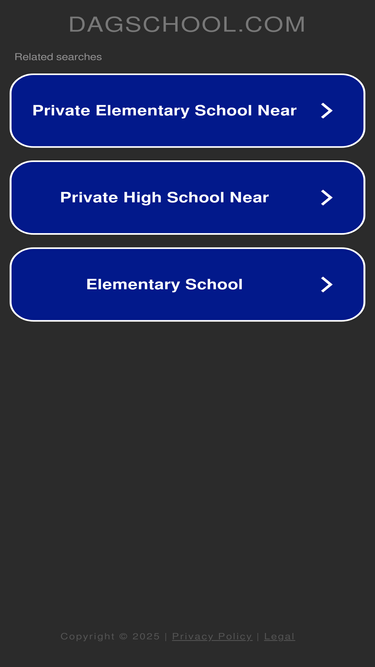Select the Private High School Near result
This screenshot has height=667, width=375.
click(x=188, y=197)
